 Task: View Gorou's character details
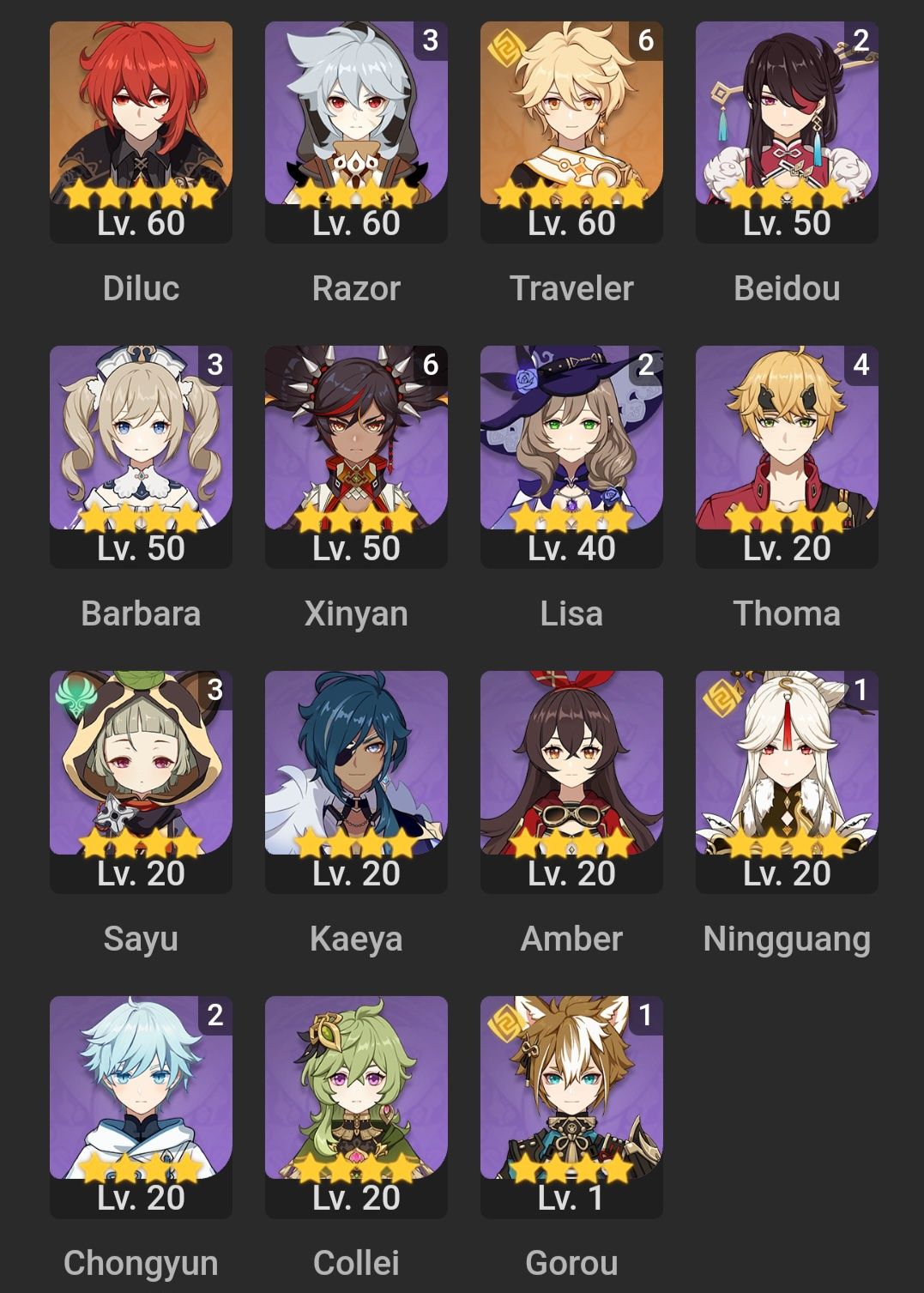[x=571, y=1106]
